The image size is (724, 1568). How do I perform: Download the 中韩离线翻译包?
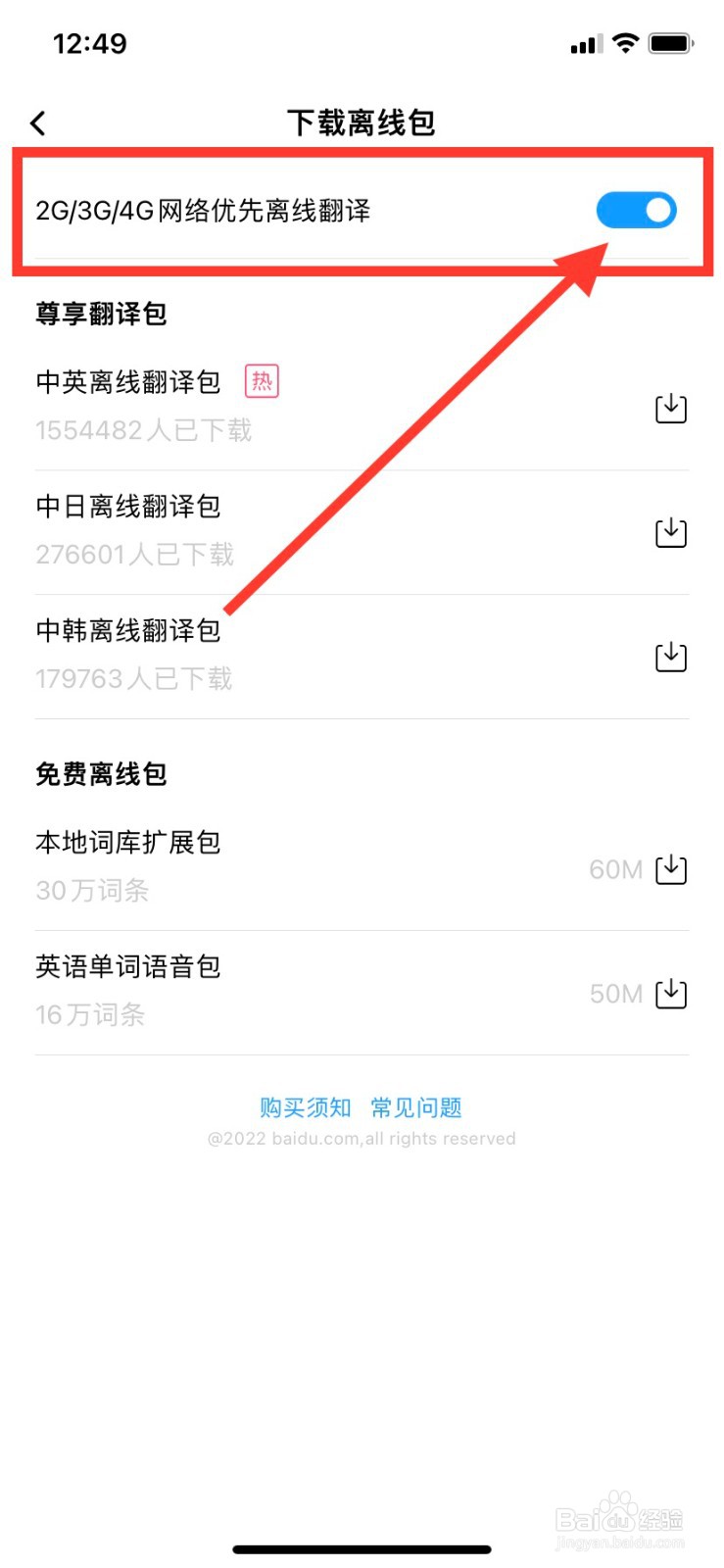[x=670, y=657]
